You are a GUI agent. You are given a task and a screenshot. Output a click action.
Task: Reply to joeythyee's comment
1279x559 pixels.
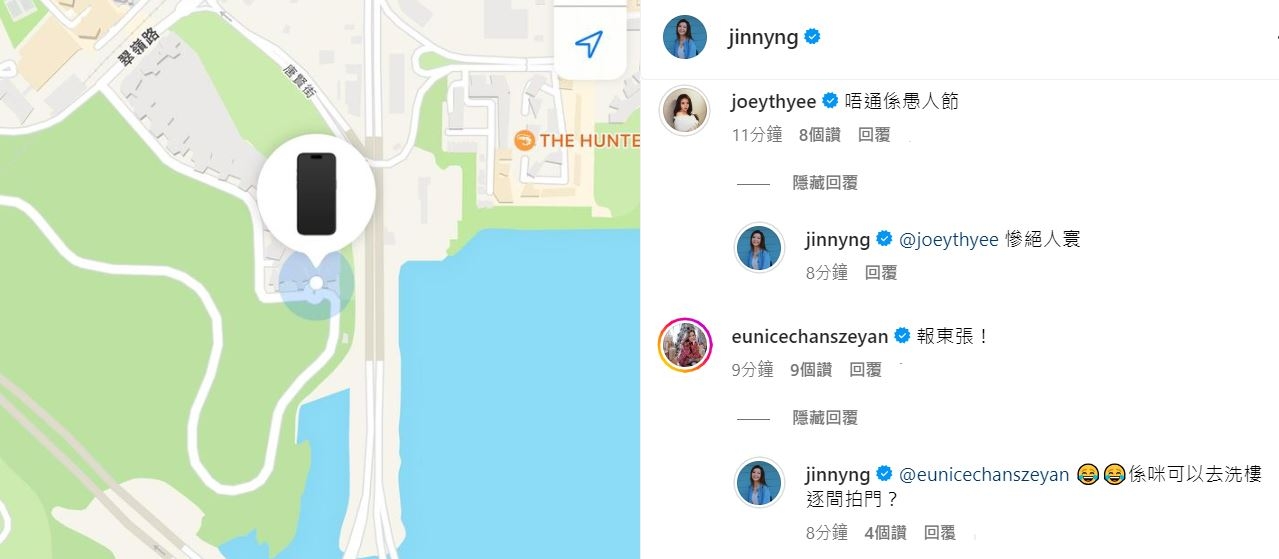point(874,135)
